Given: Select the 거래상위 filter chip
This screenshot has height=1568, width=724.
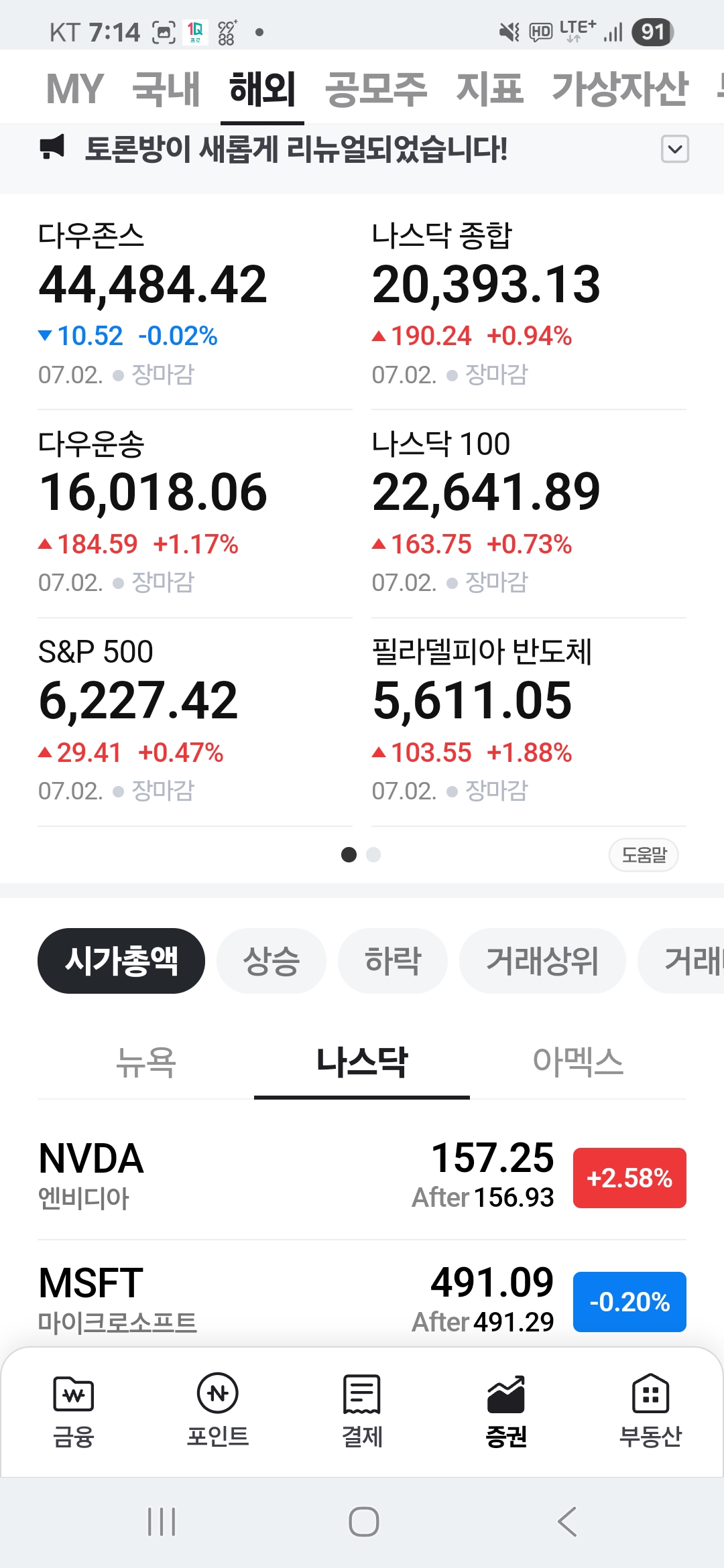Looking at the screenshot, I should click(x=542, y=961).
